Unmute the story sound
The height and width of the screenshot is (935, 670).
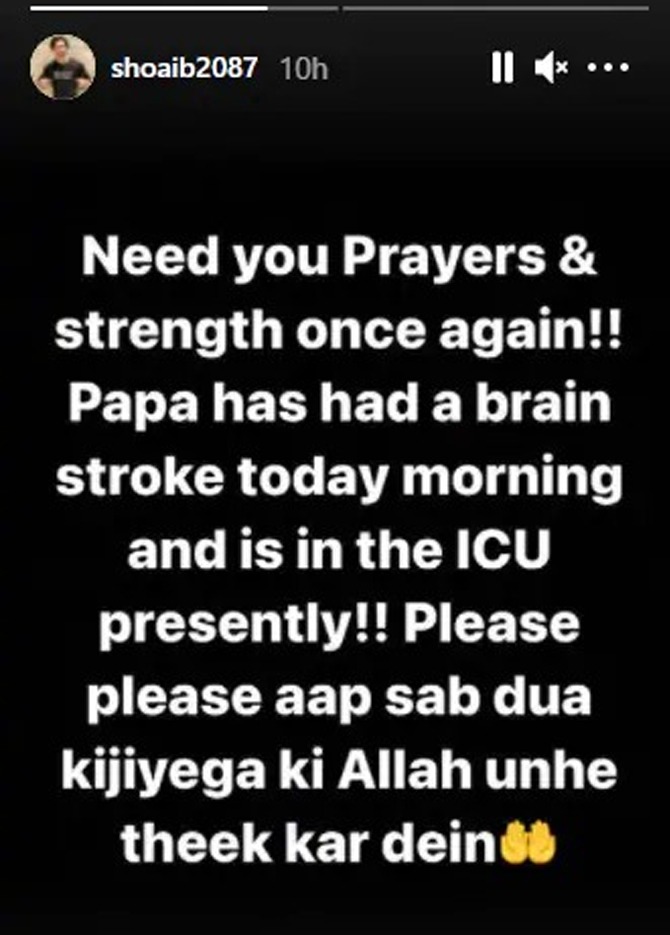click(x=552, y=68)
